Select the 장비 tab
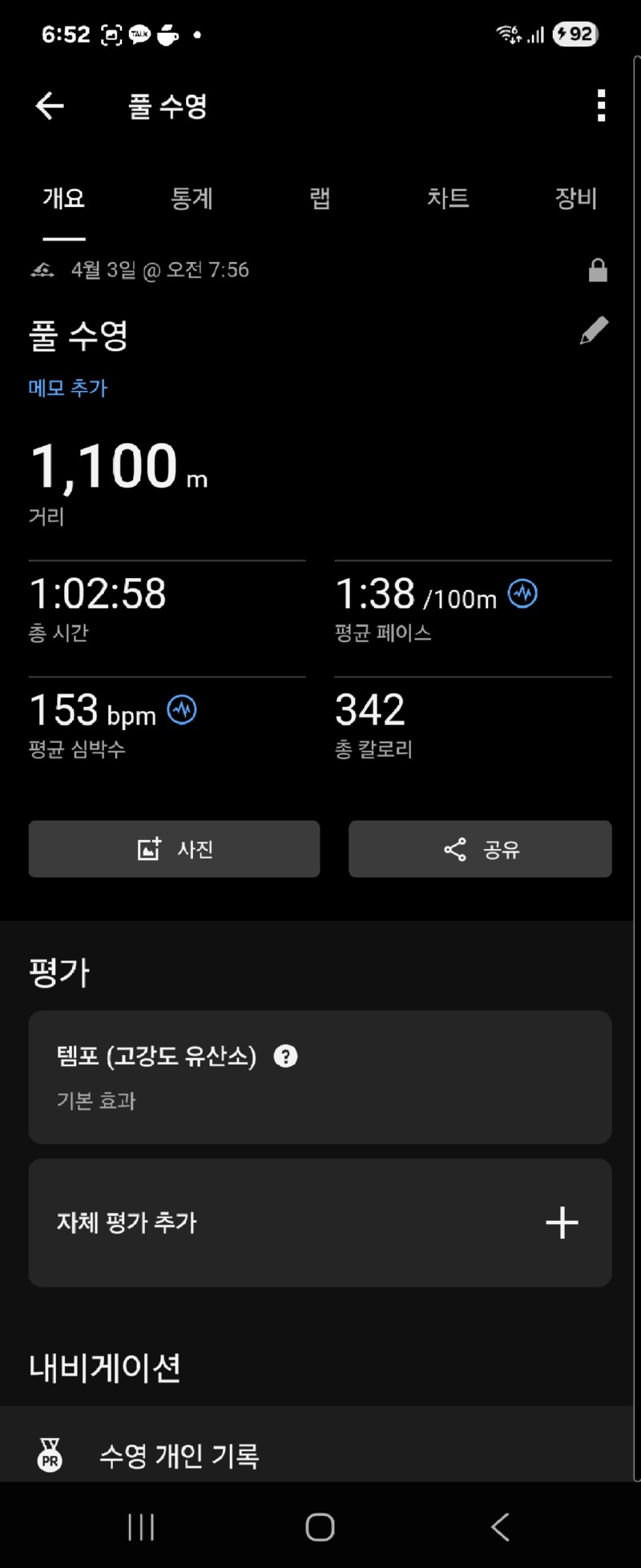 pos(576,198)
